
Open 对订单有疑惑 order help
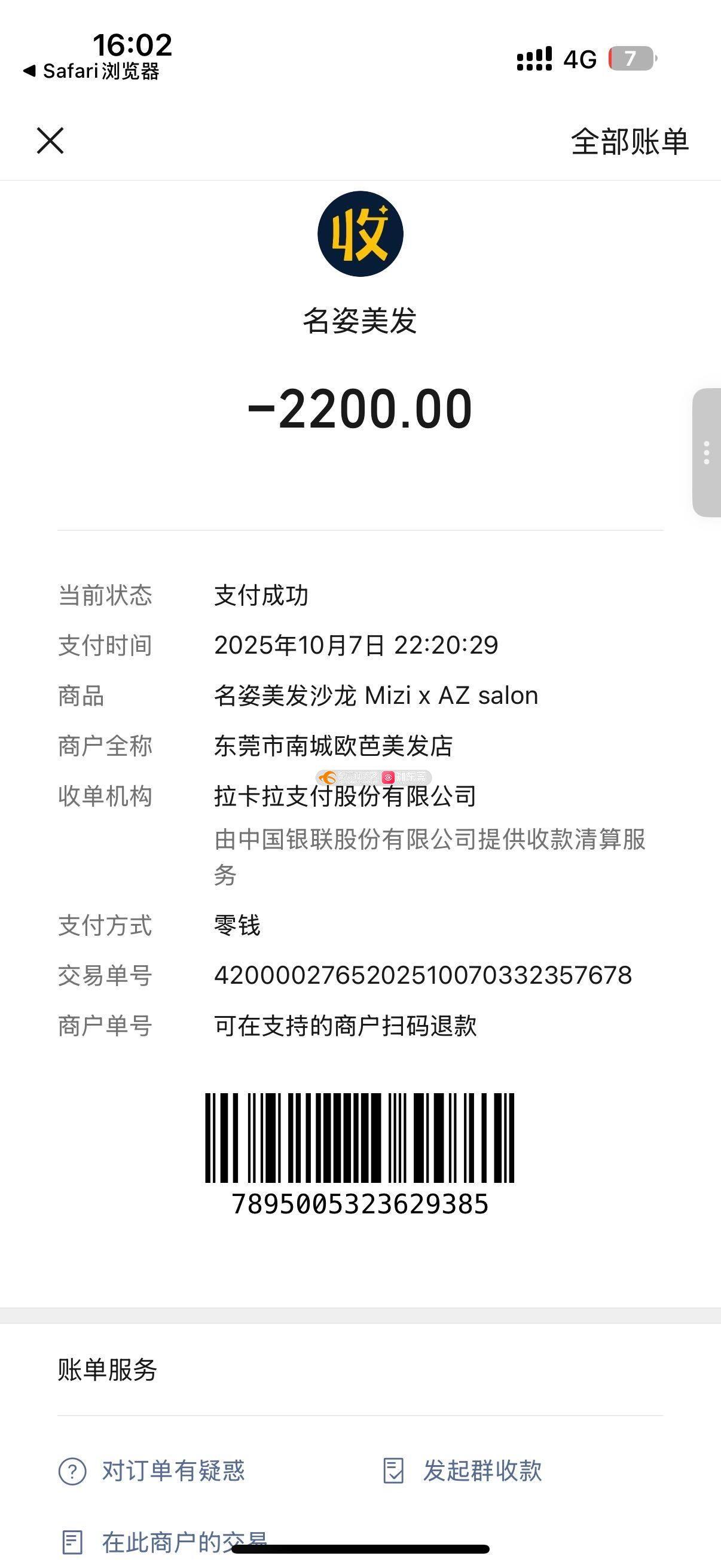tap(152, 1471)
